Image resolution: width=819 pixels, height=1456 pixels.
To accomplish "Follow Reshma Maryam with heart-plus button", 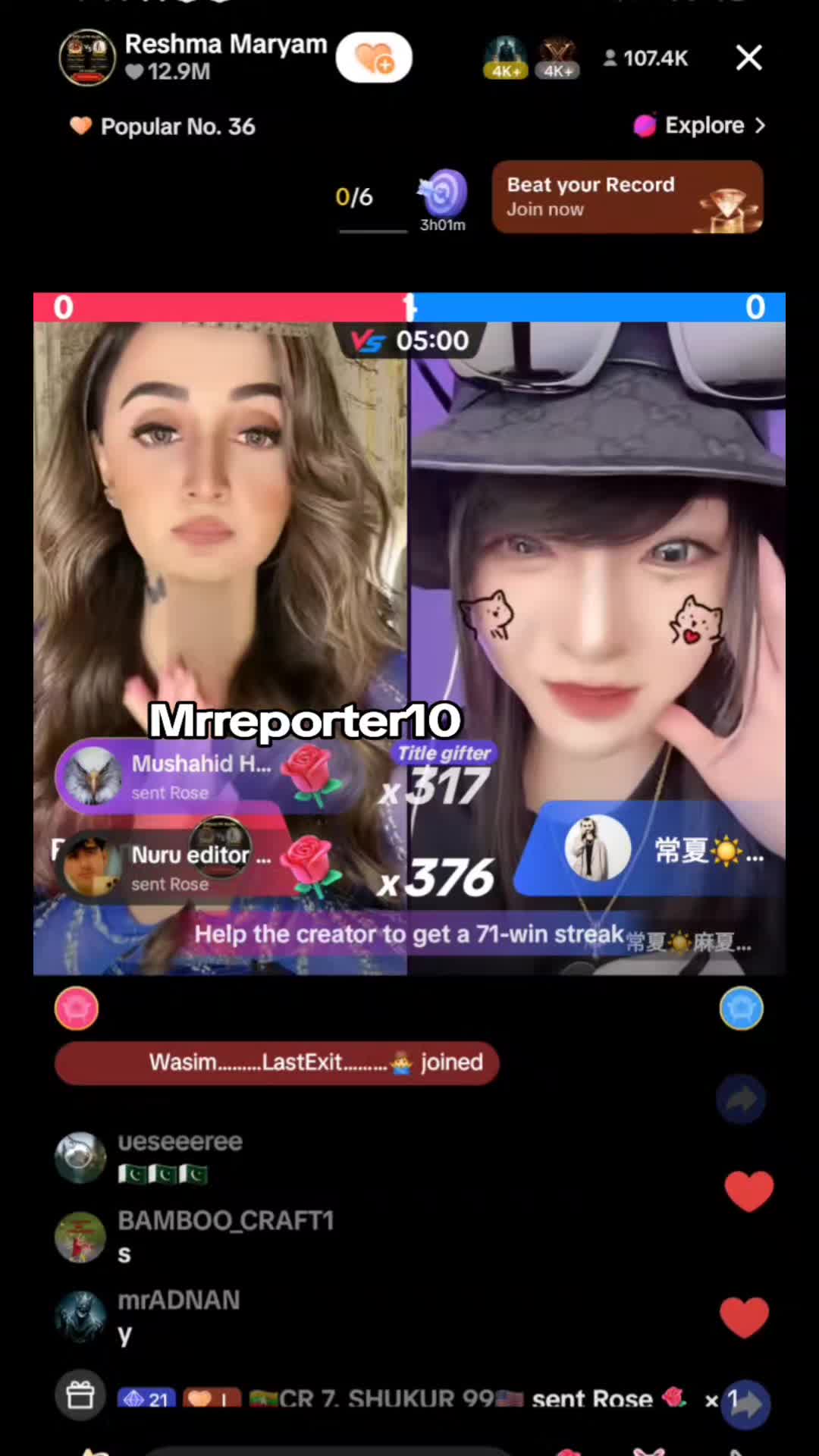I will [x=374, y=58].
